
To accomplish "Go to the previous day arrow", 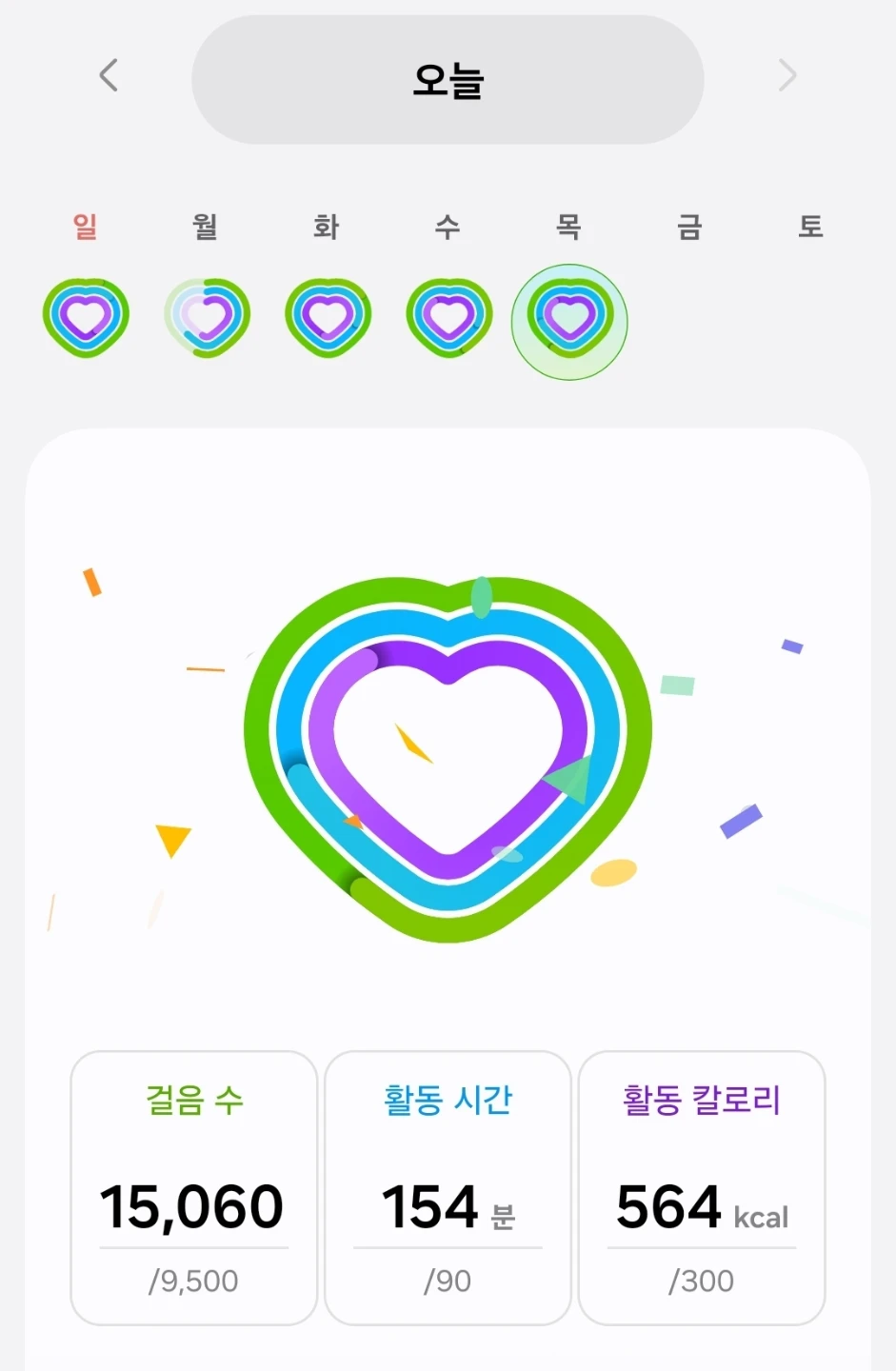I will pyautogui.click(x=109, y=75).
